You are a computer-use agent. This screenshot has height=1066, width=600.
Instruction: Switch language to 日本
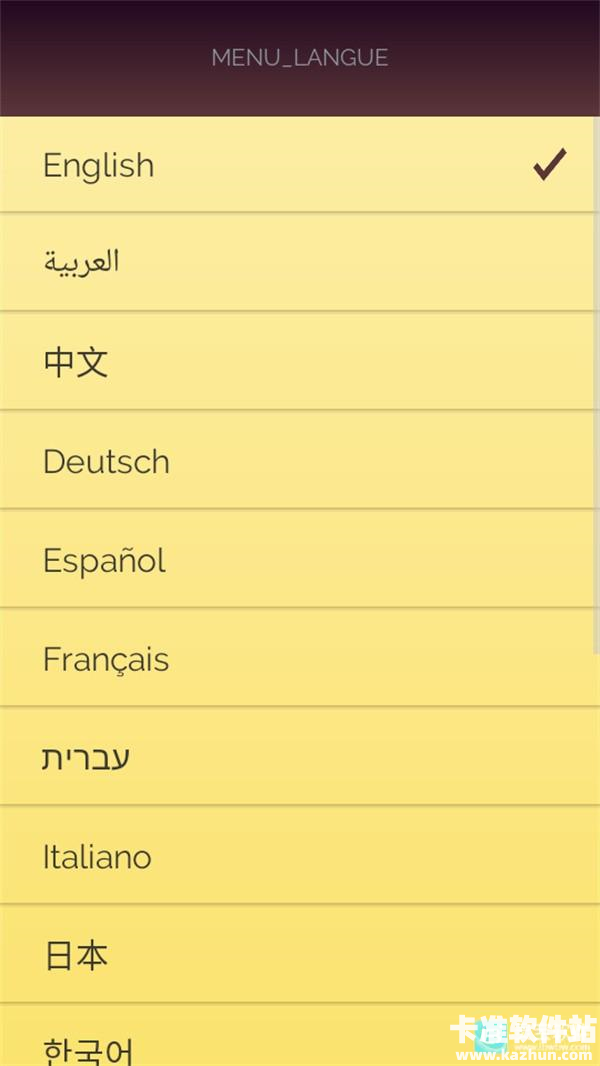point(76,956)
